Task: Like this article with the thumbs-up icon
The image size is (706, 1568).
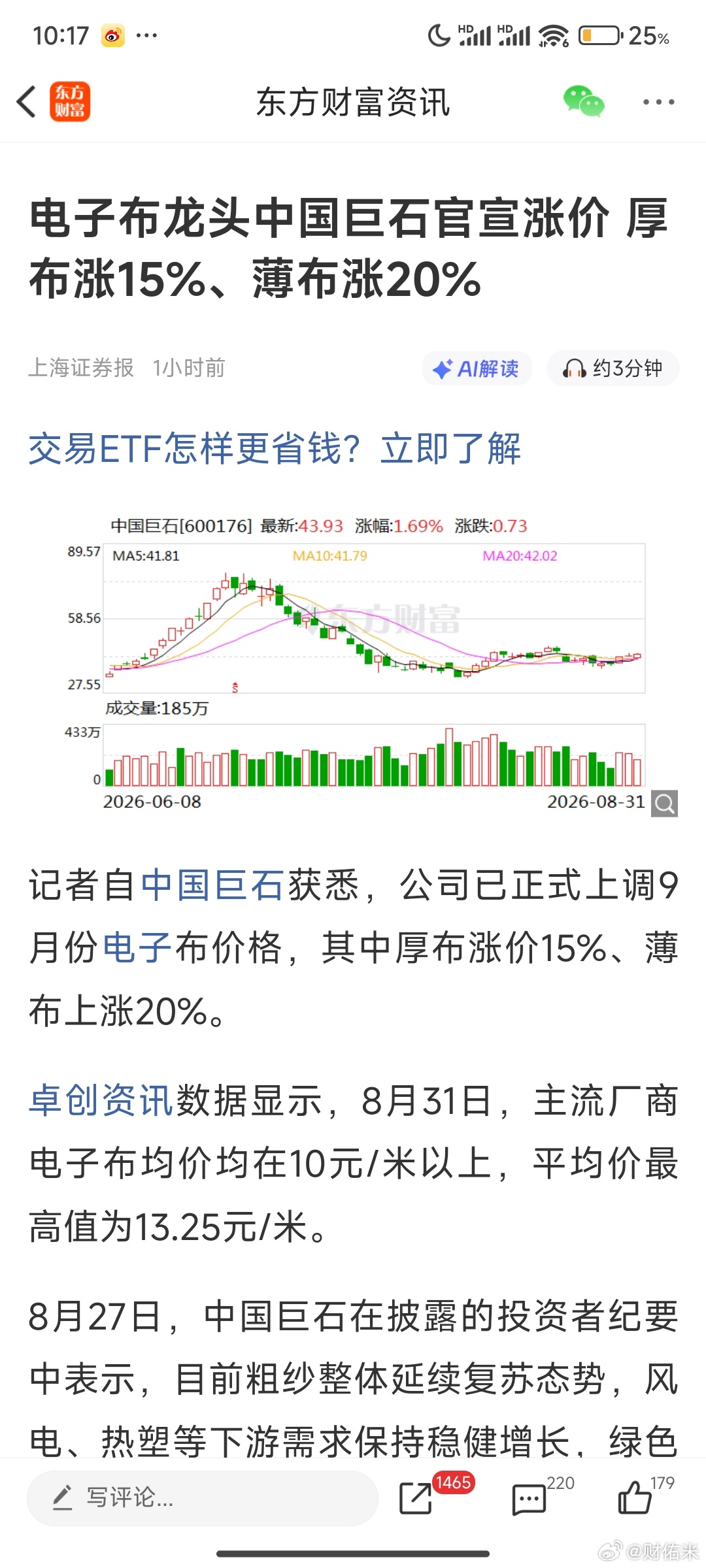Action: [x=634, y=1498]
